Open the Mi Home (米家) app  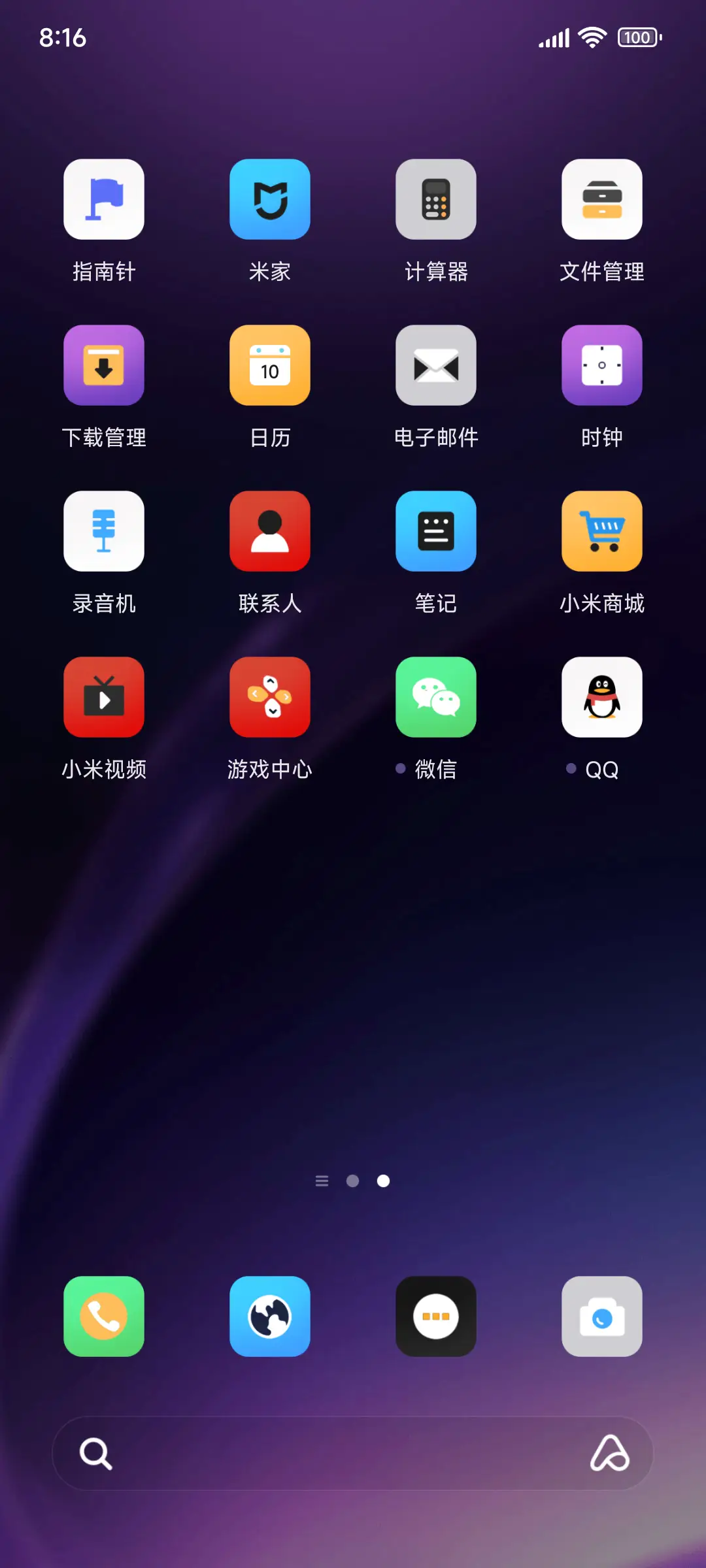[x=270, y=200]
